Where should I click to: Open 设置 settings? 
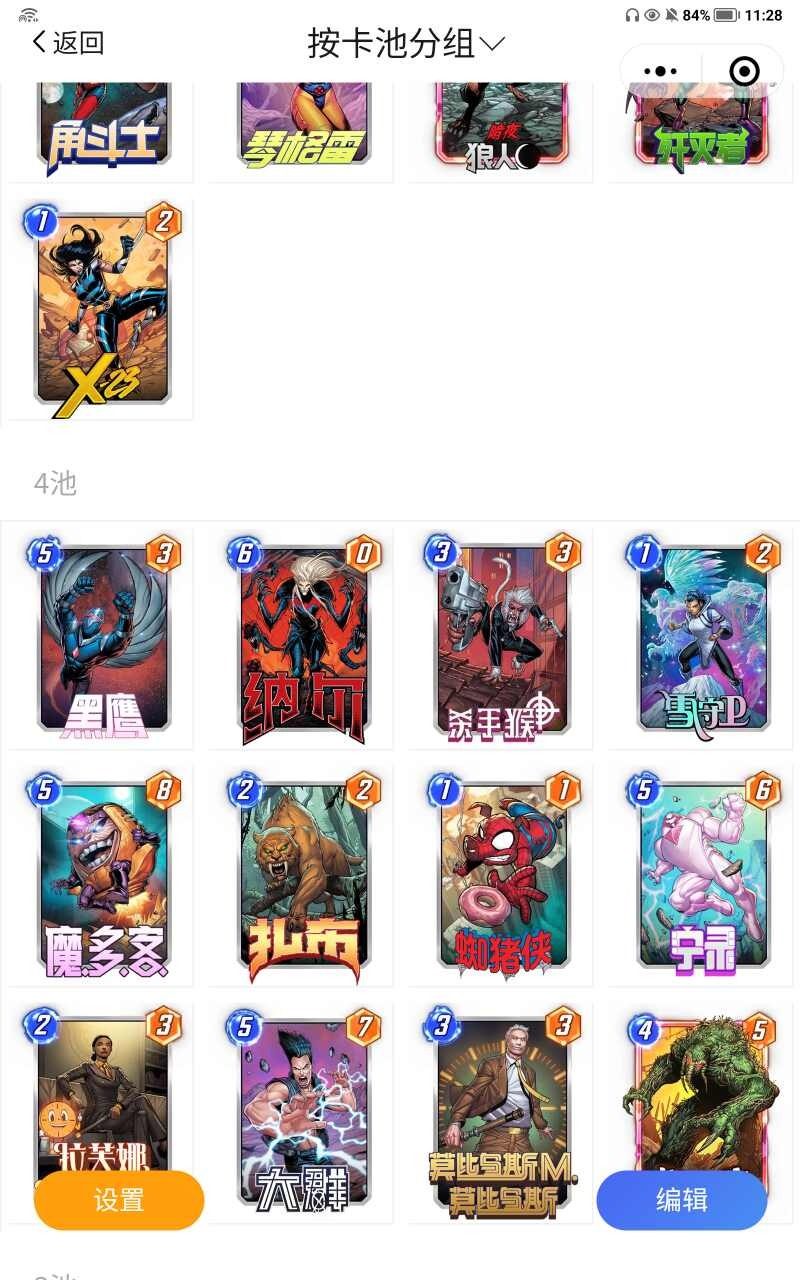point(119,1200)
